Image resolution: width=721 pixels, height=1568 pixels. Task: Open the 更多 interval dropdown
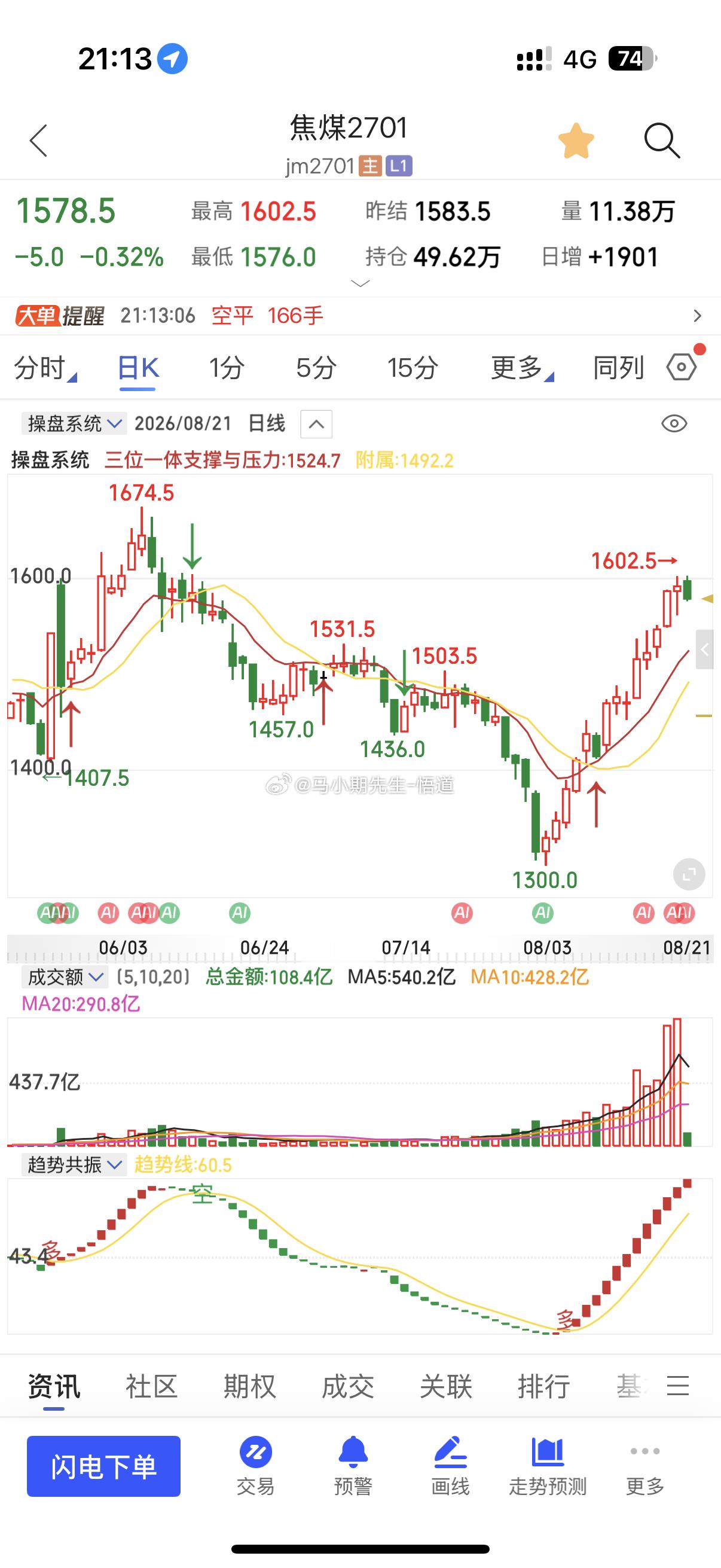pos(522,368)
